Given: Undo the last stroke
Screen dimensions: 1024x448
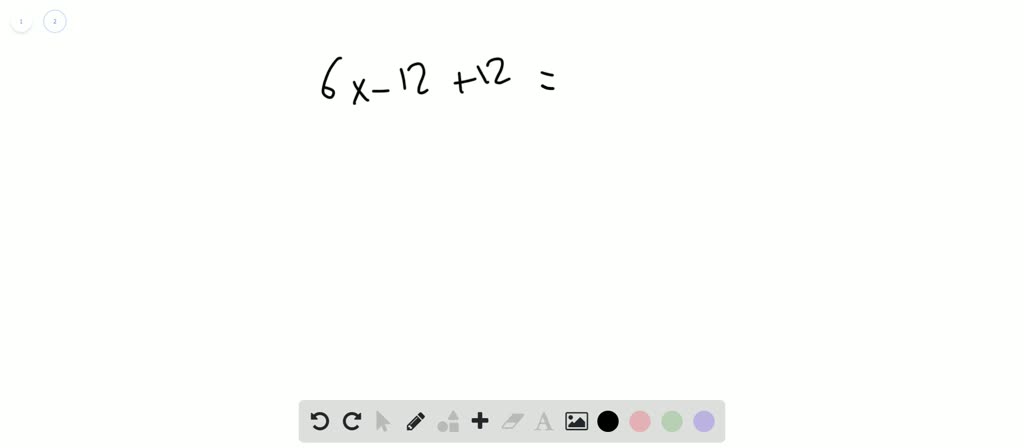Looking at the screenshot, I should coord(320,421).
